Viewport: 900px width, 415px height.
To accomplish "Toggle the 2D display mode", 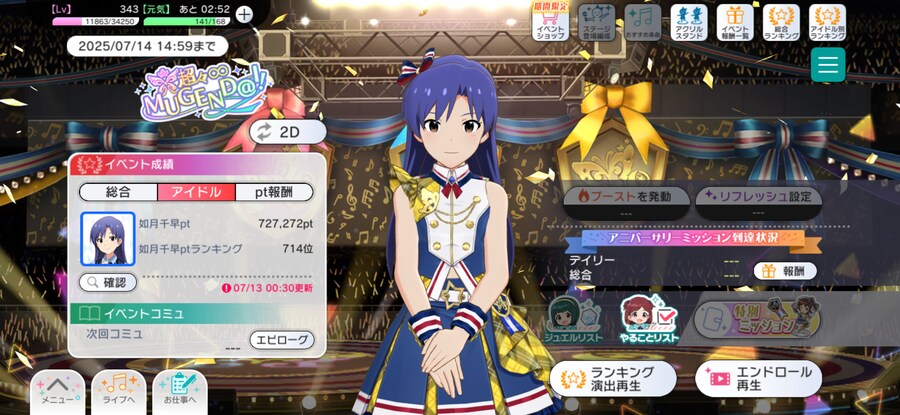I will click(x=288, y=131).
